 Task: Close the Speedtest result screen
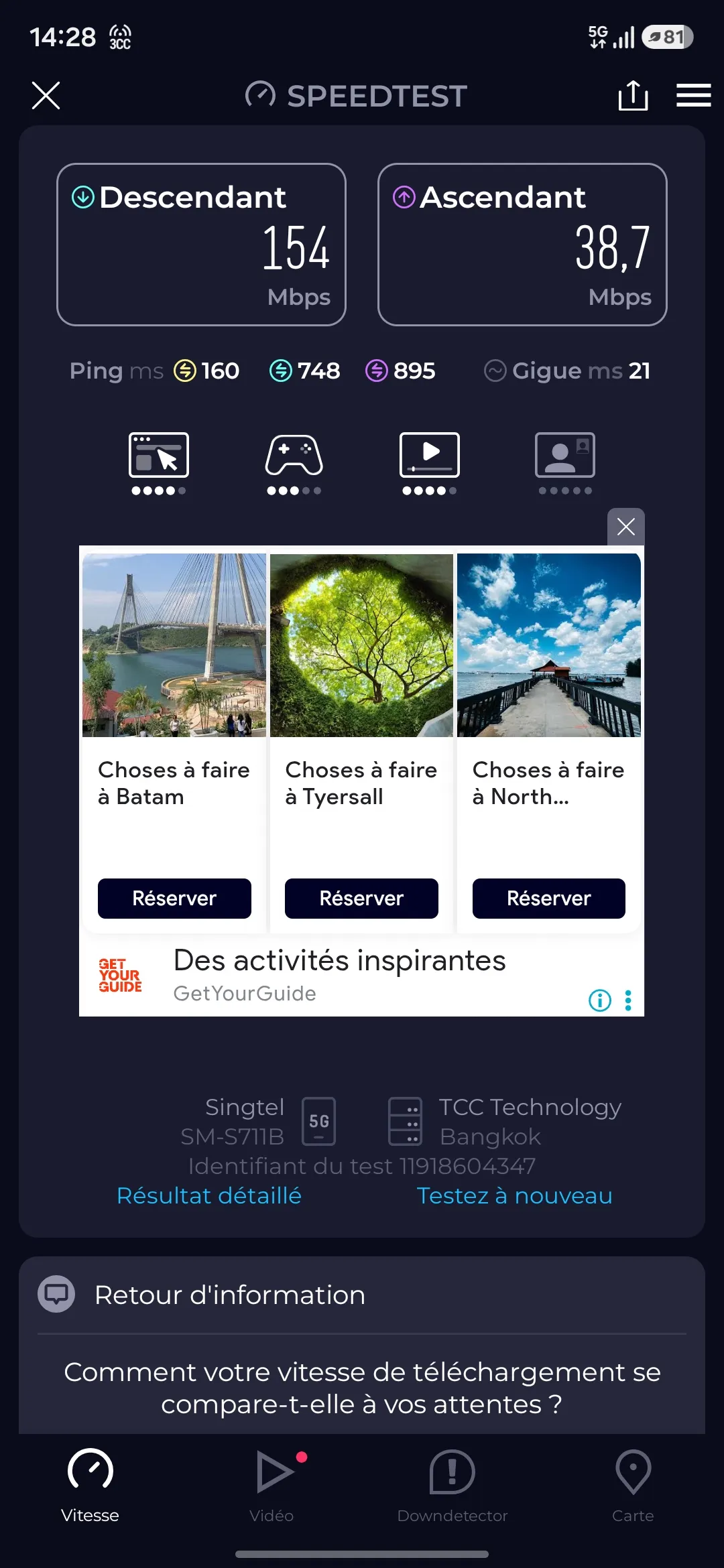tap(46, 95)
